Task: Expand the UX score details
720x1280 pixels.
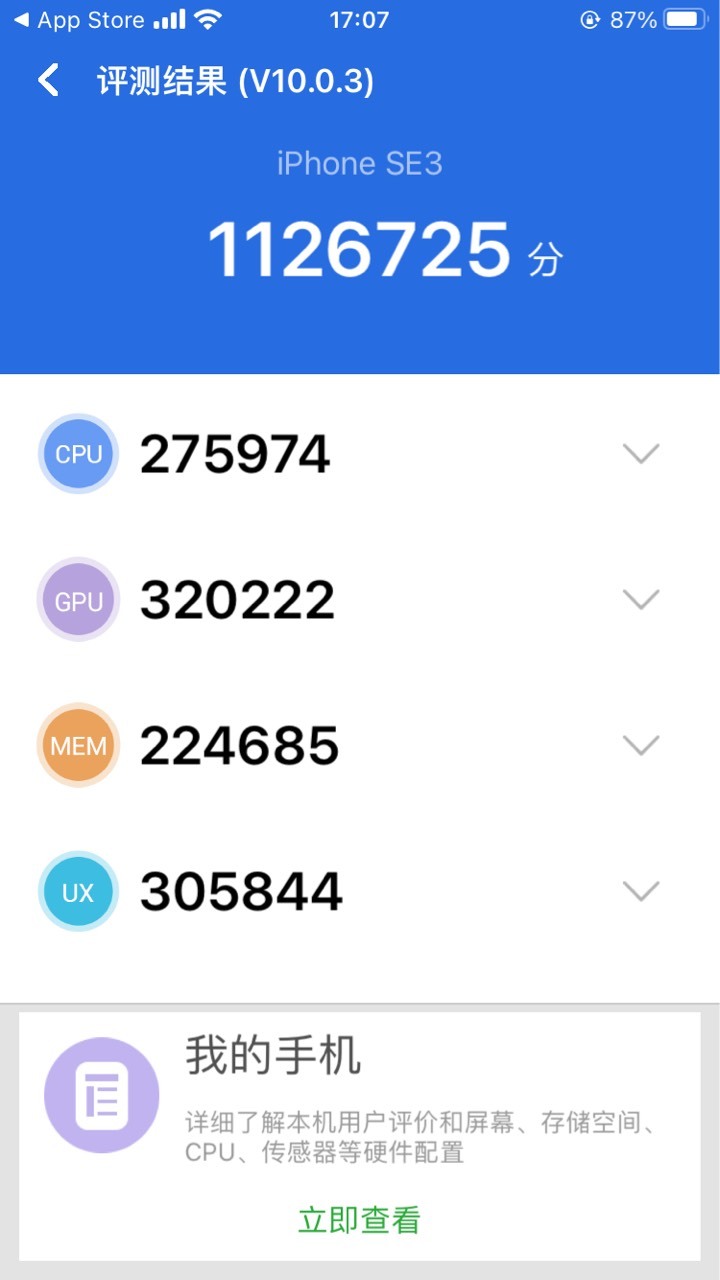Action: pos(641,890)
